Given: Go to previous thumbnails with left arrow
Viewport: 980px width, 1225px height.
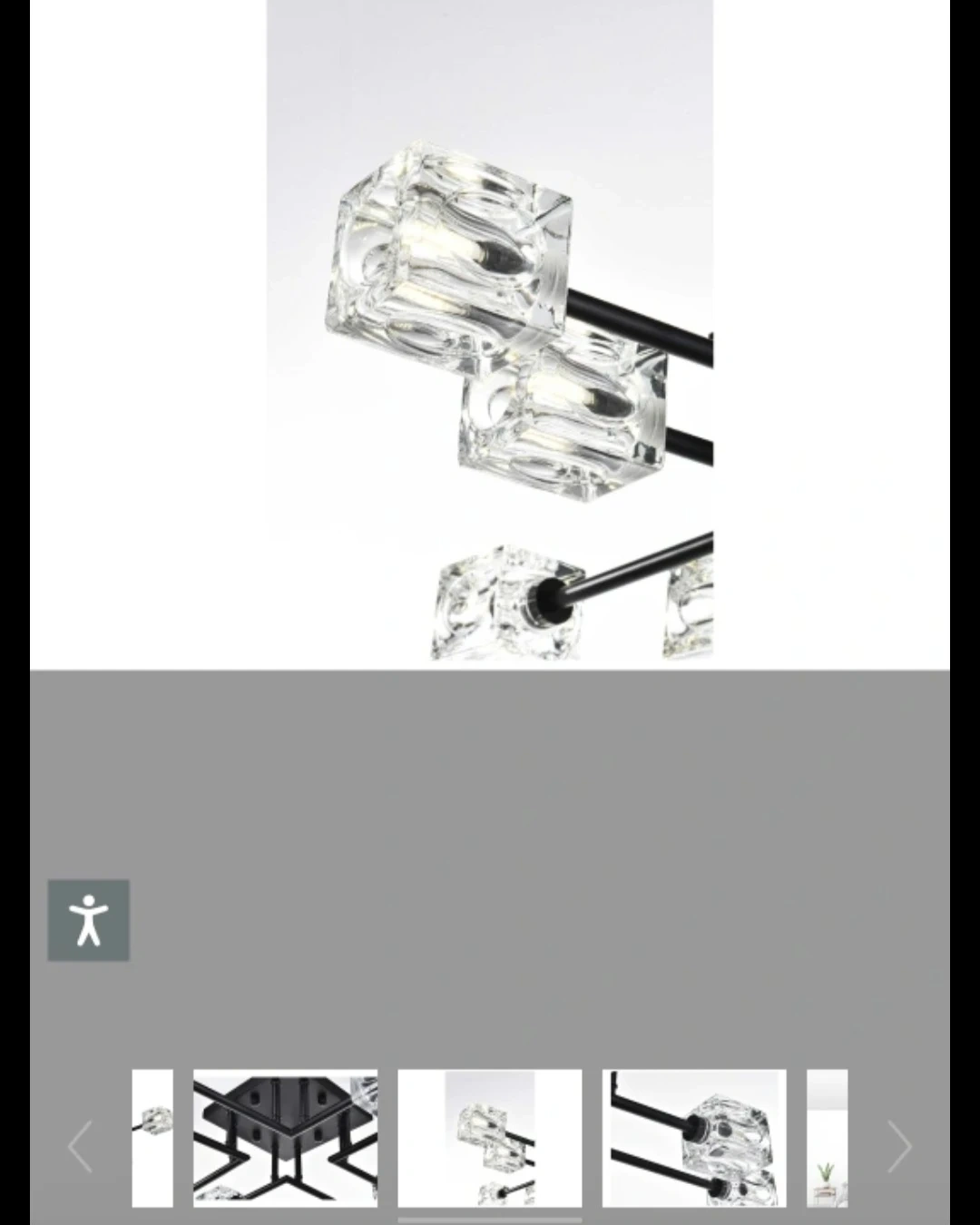Looking at the screenshot, I should (x=80, y=1146).
